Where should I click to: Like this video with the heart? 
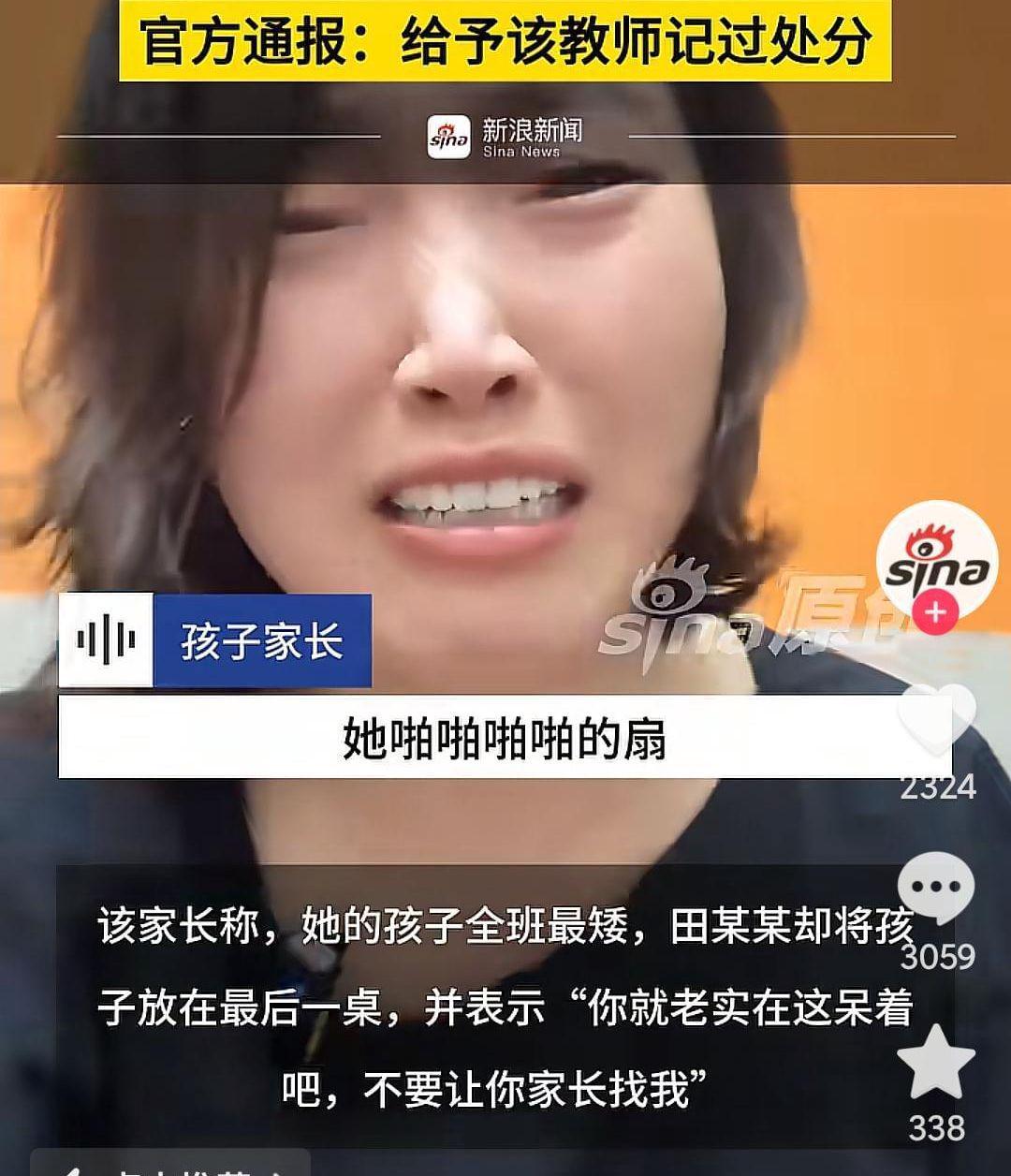pos(936,719)
